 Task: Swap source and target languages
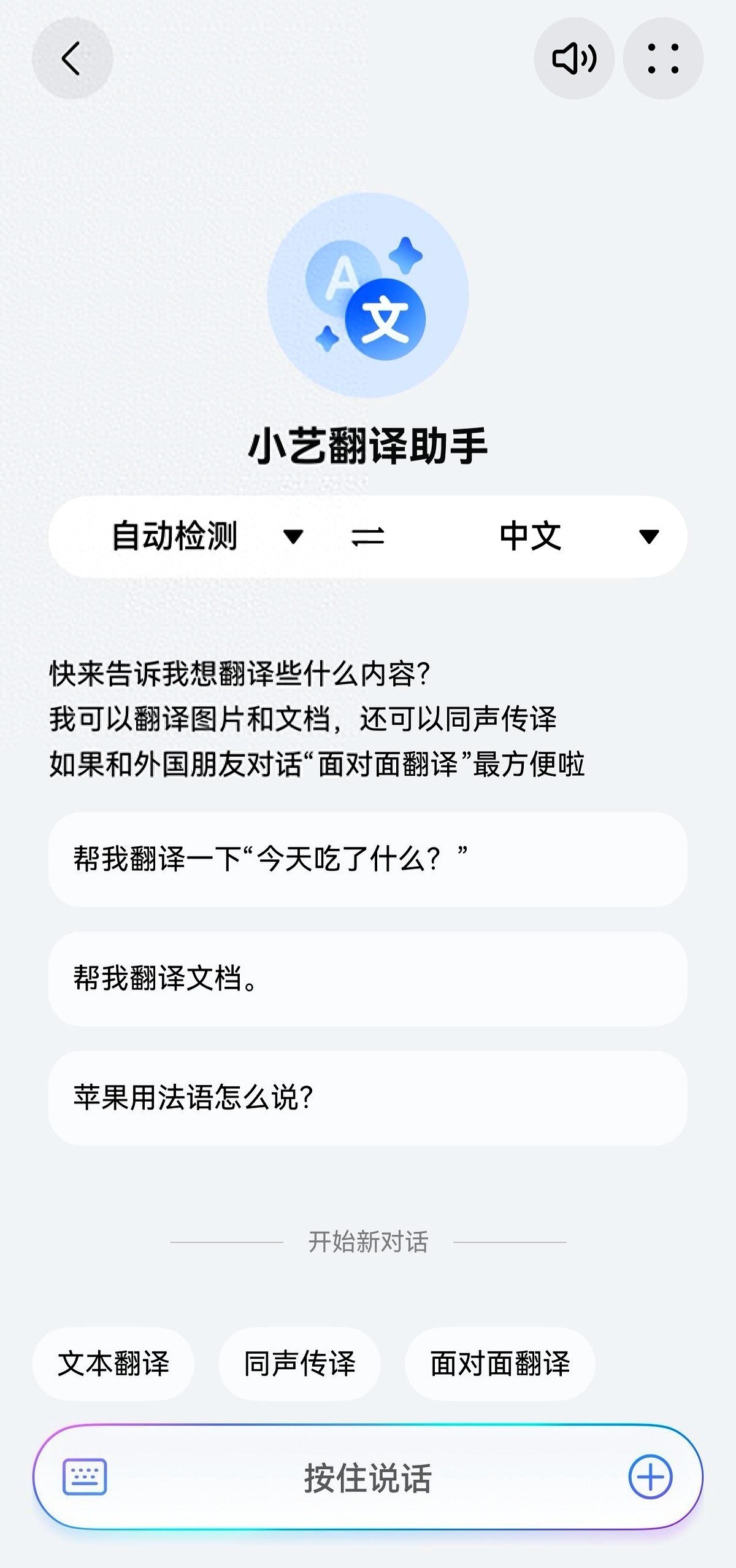coord(367,536)
